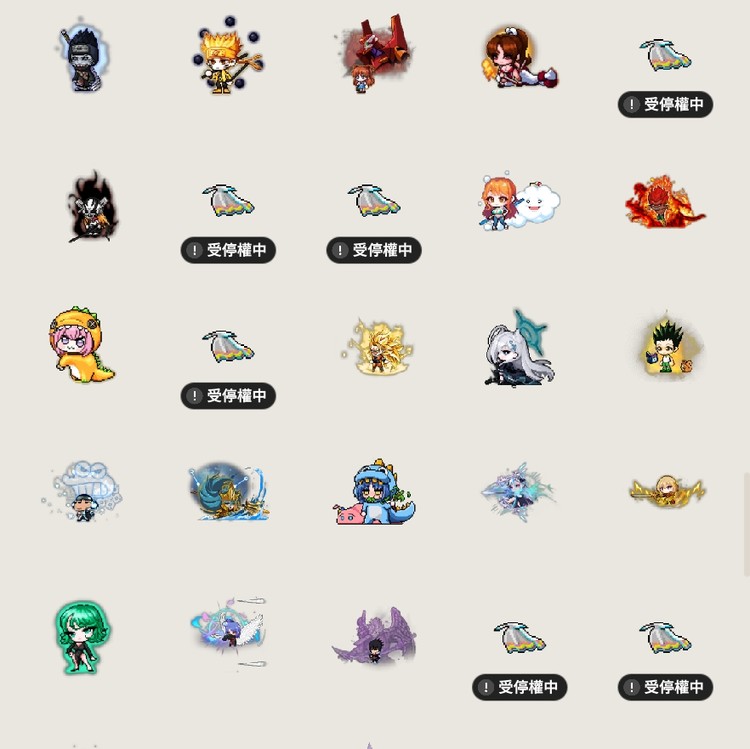Select the purple-haired character with white wing

point(229,632)
